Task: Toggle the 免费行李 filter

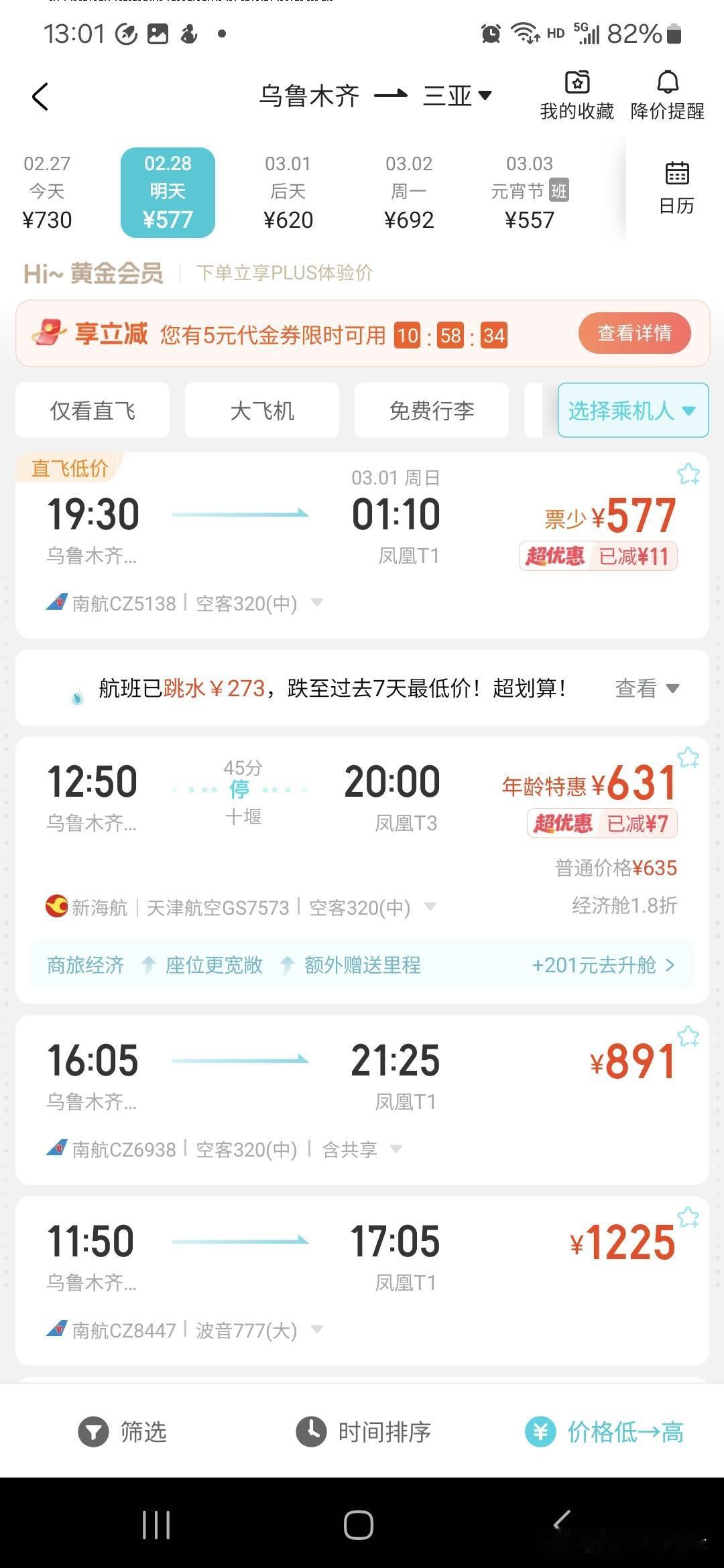Action: tap(431, 410)
